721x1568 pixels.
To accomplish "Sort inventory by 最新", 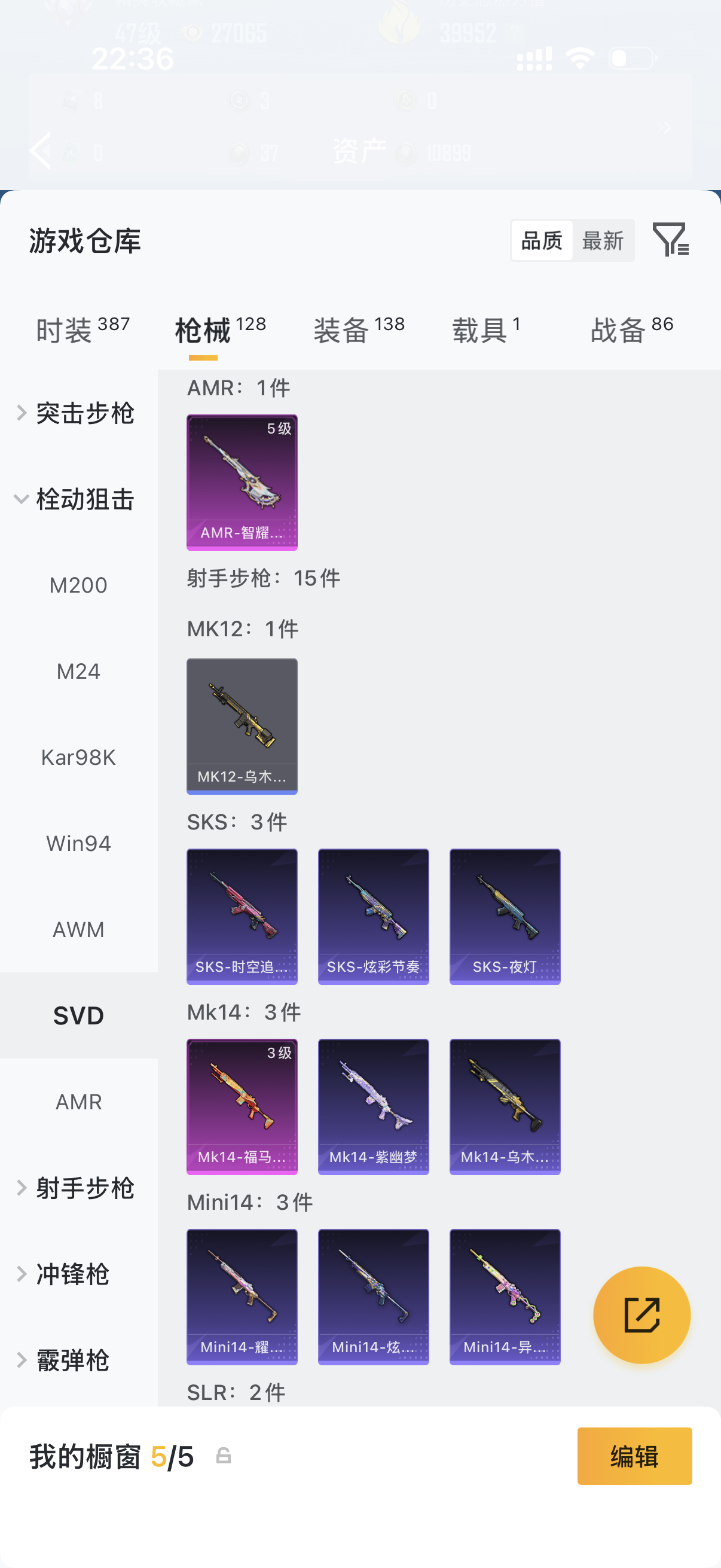I will pos(603,241).
